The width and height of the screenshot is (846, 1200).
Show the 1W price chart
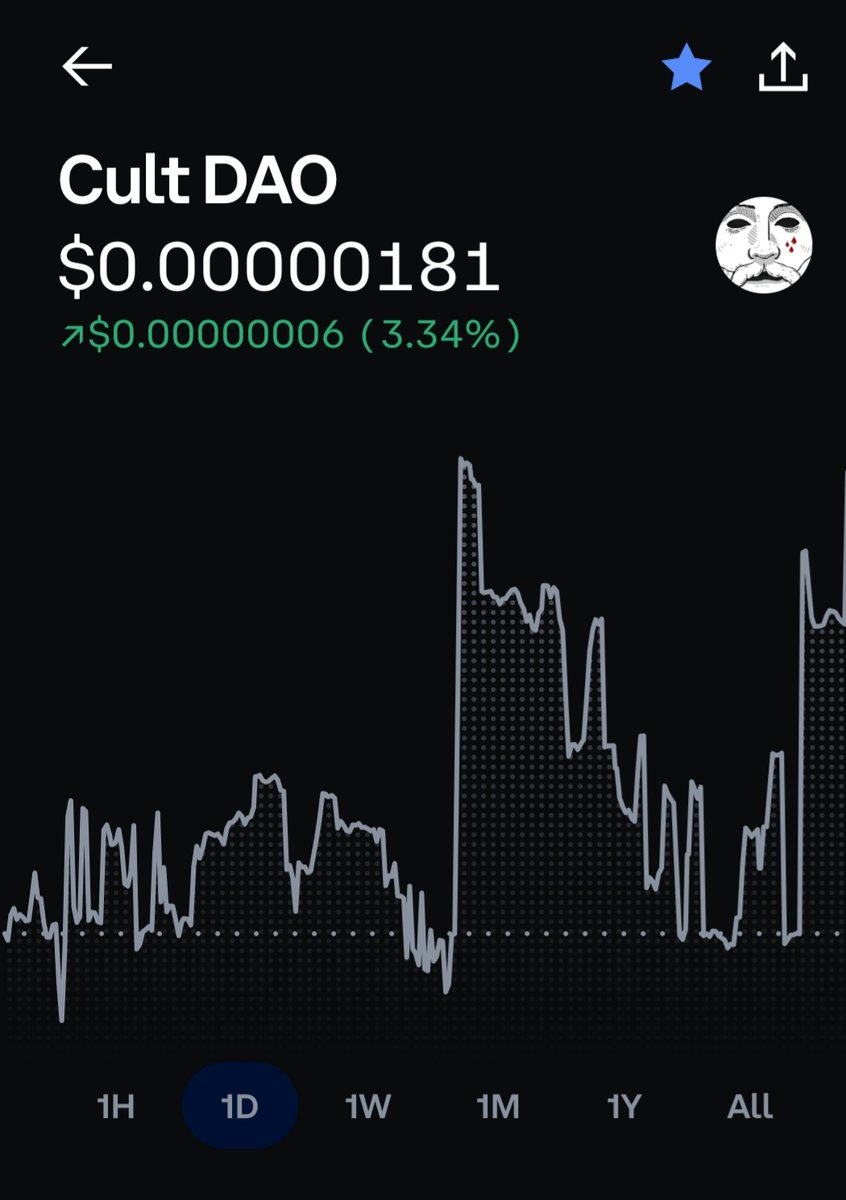point(368,1107)
